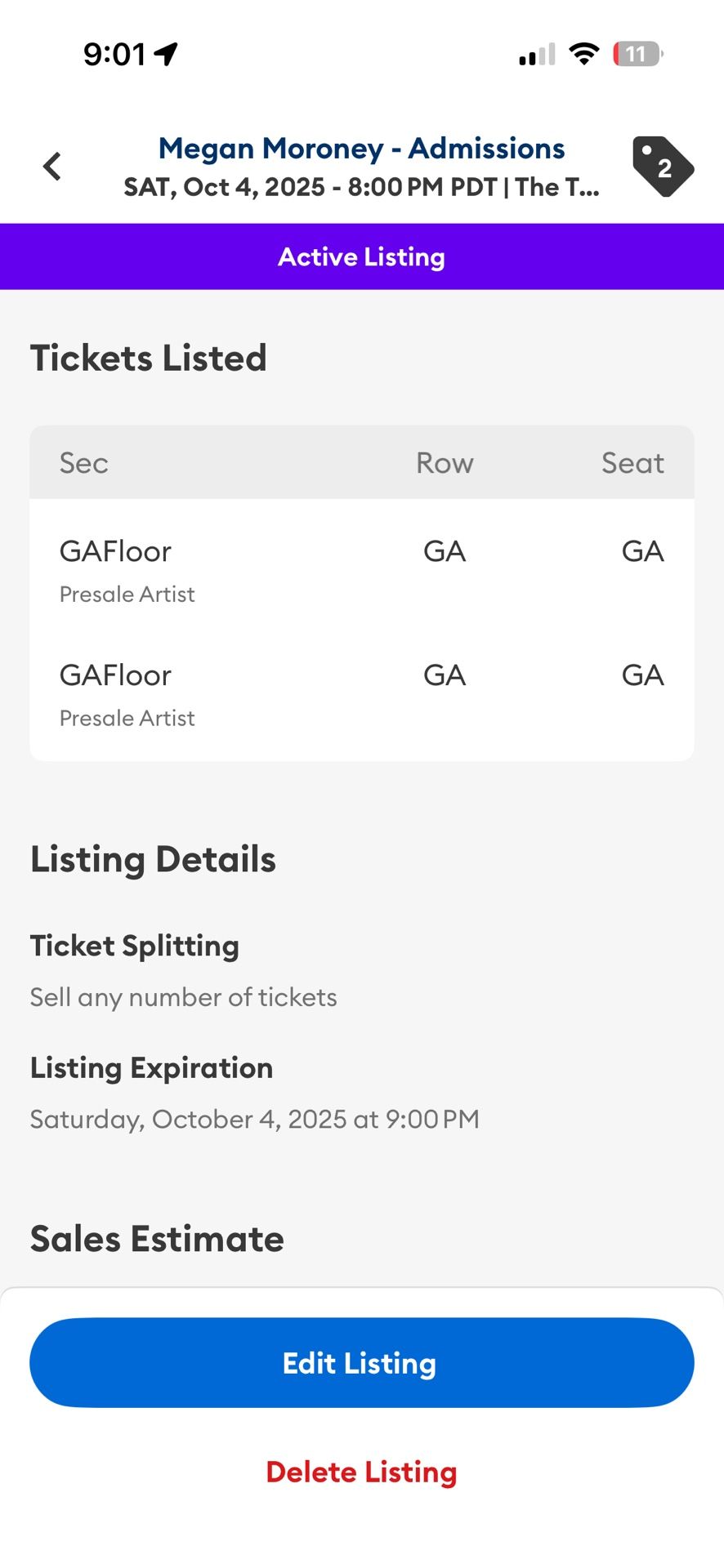Switch to the Active Listing banner
Image resolution: width=724 pixels, height=1568 pixels.
coord(361,256)
